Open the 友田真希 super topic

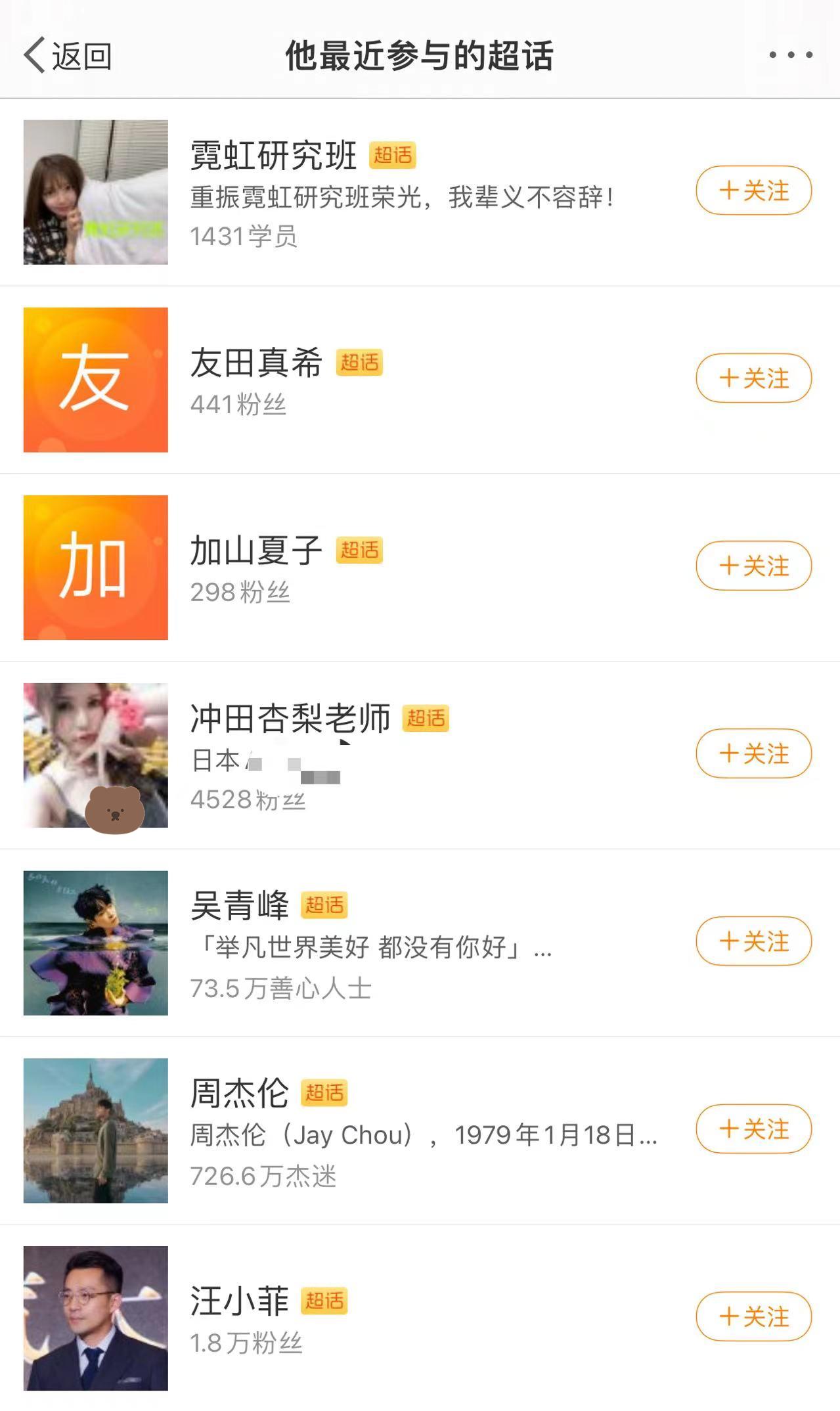point(255,362)
